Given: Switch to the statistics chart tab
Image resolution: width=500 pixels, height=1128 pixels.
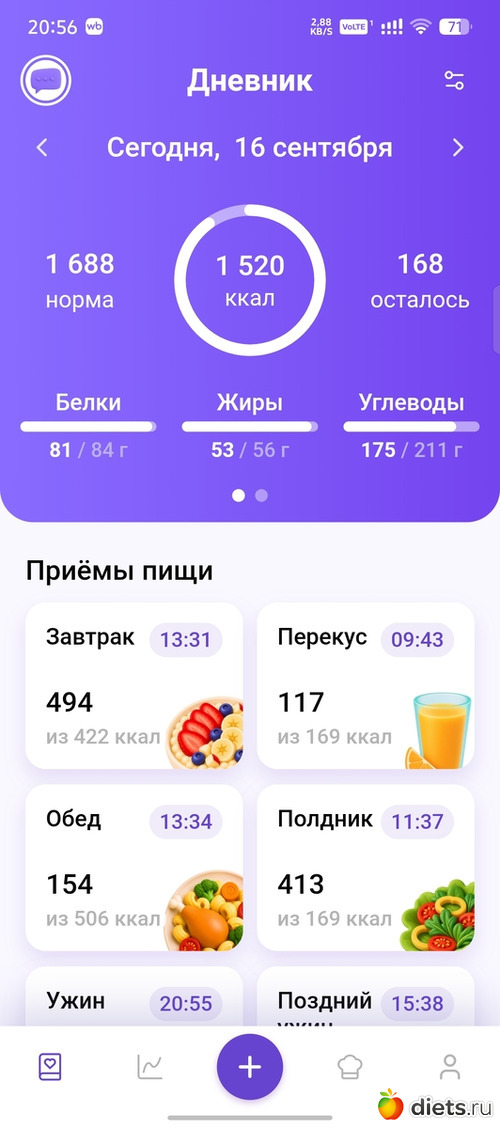Looking at the screenshot, I should coord(150,1067).
